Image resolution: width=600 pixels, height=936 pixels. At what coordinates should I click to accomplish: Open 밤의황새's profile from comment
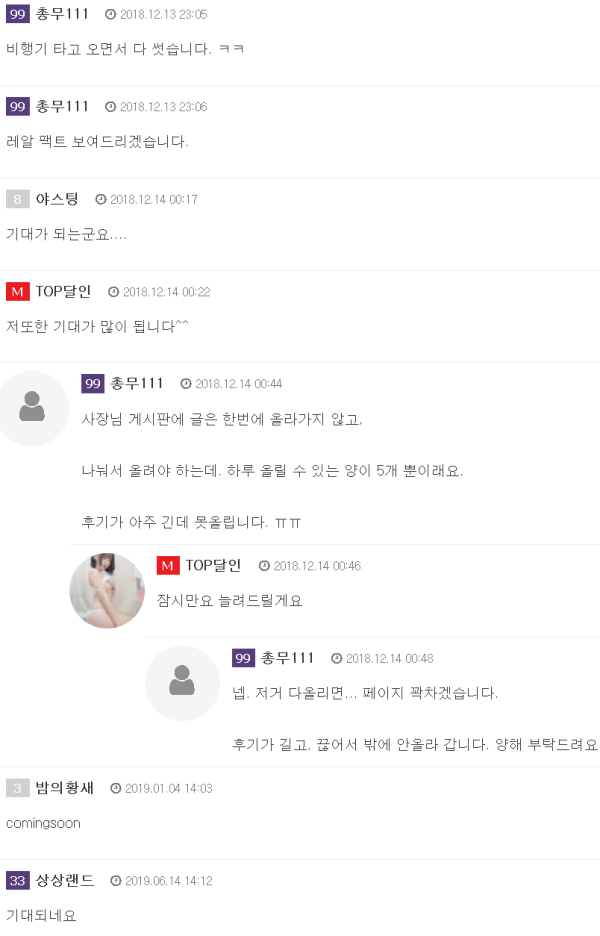(x=64, y=788)
